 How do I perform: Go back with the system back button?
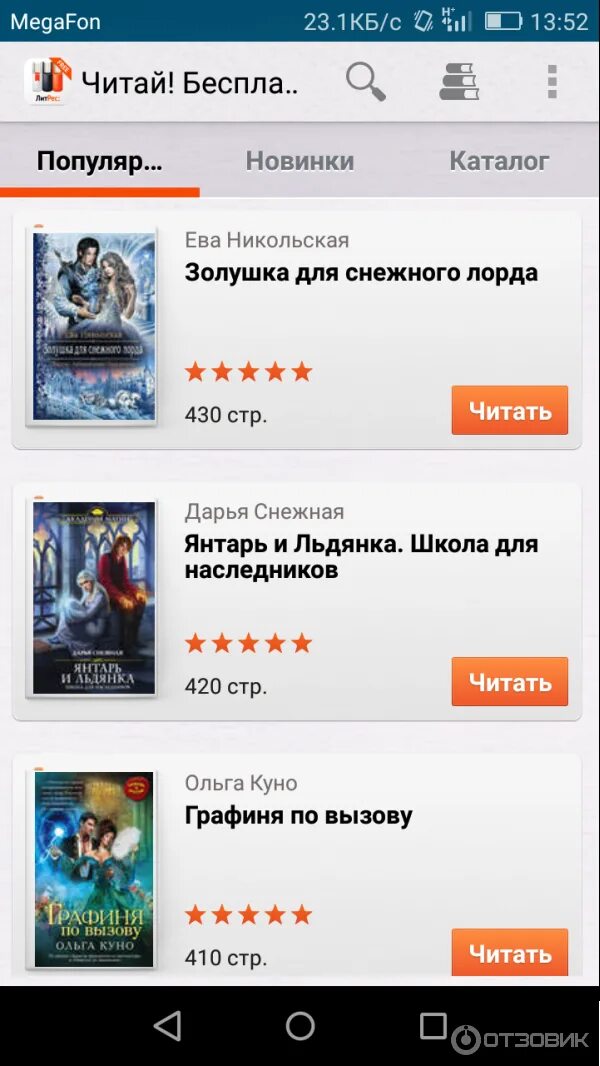(x=167, y=1026)
